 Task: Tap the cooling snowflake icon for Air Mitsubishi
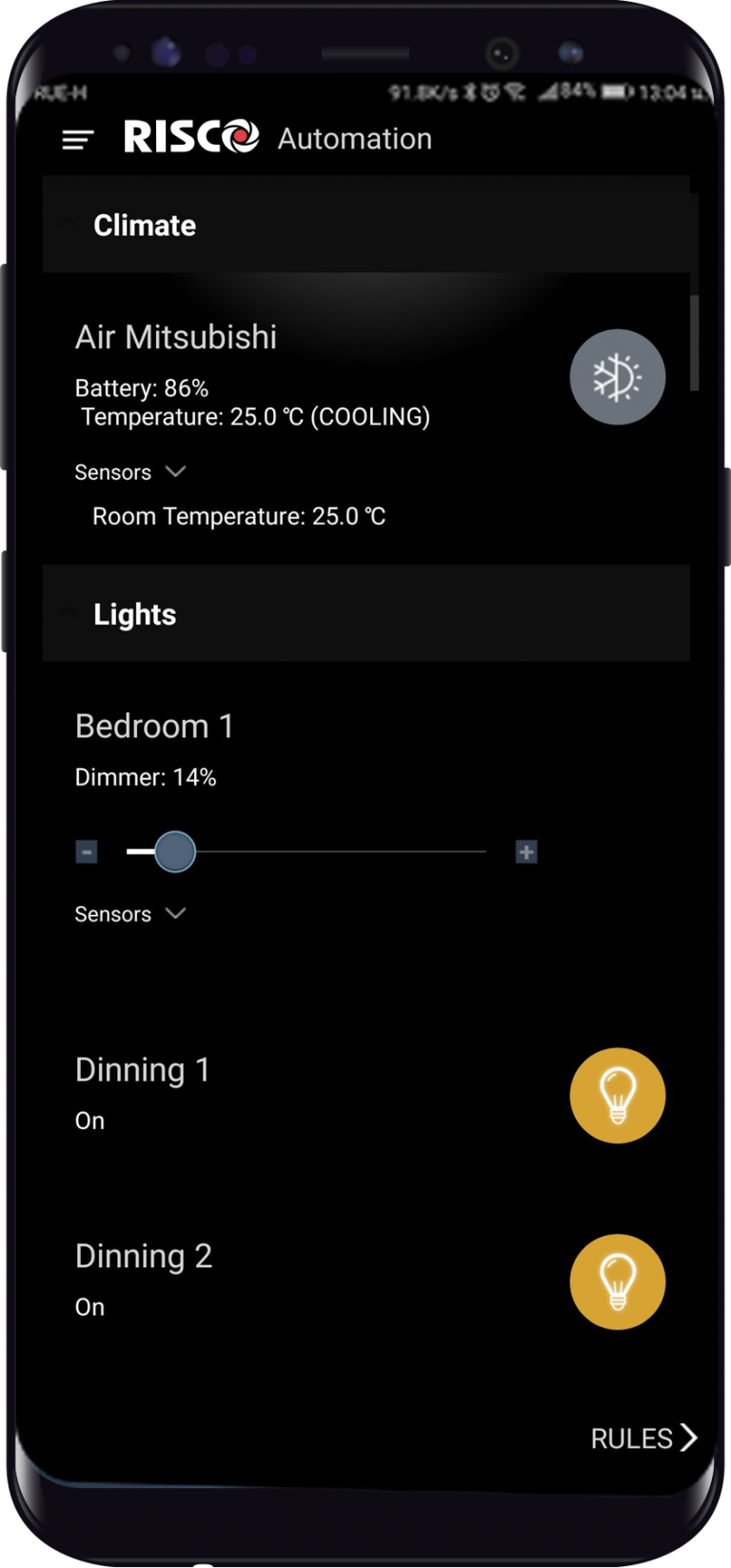pos(617,377)
